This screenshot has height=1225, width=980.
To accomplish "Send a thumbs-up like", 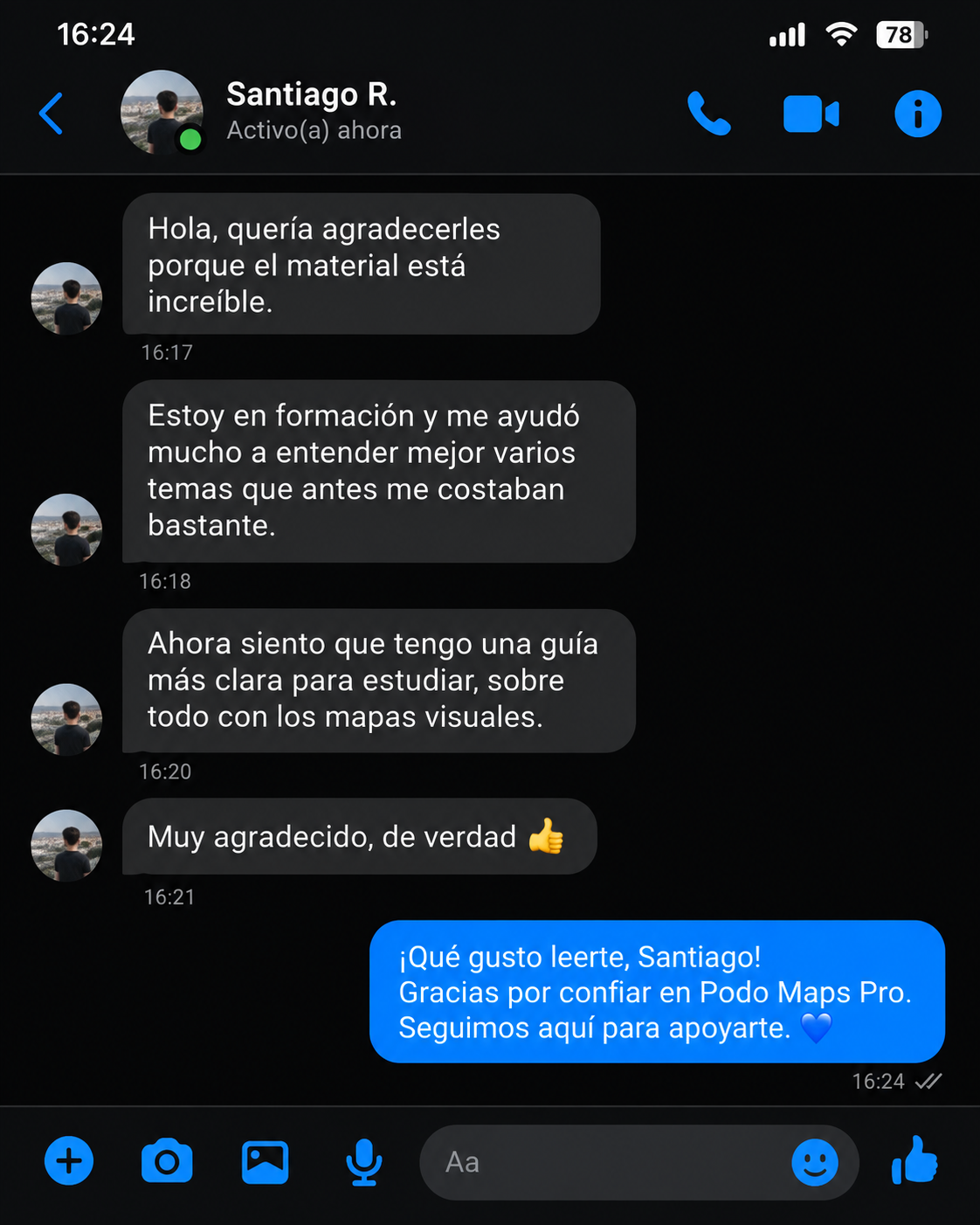I will pos(914,1160).
